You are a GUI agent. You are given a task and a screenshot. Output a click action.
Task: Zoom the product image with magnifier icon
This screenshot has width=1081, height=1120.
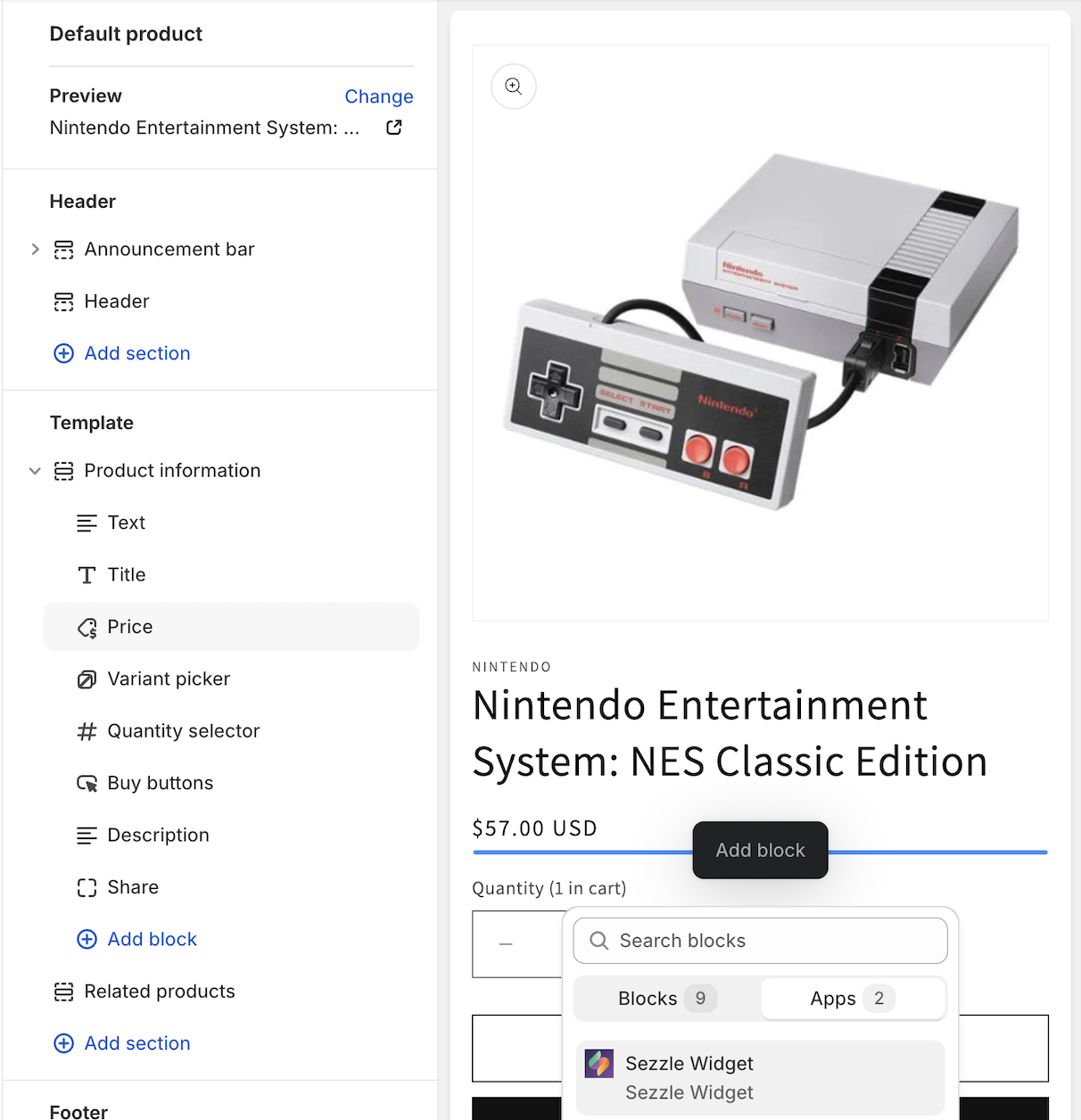(514, 86)
